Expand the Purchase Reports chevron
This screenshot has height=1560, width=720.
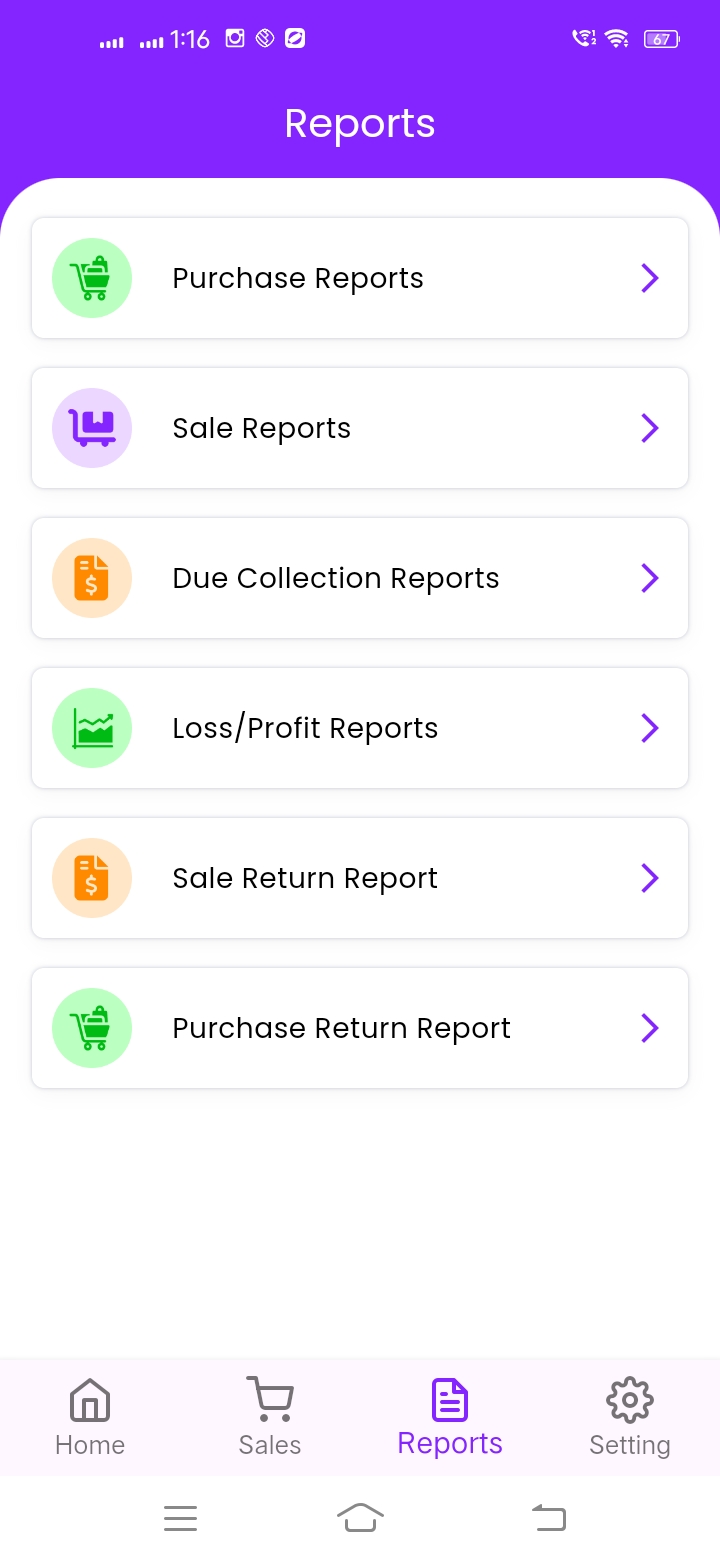point(649,278)
